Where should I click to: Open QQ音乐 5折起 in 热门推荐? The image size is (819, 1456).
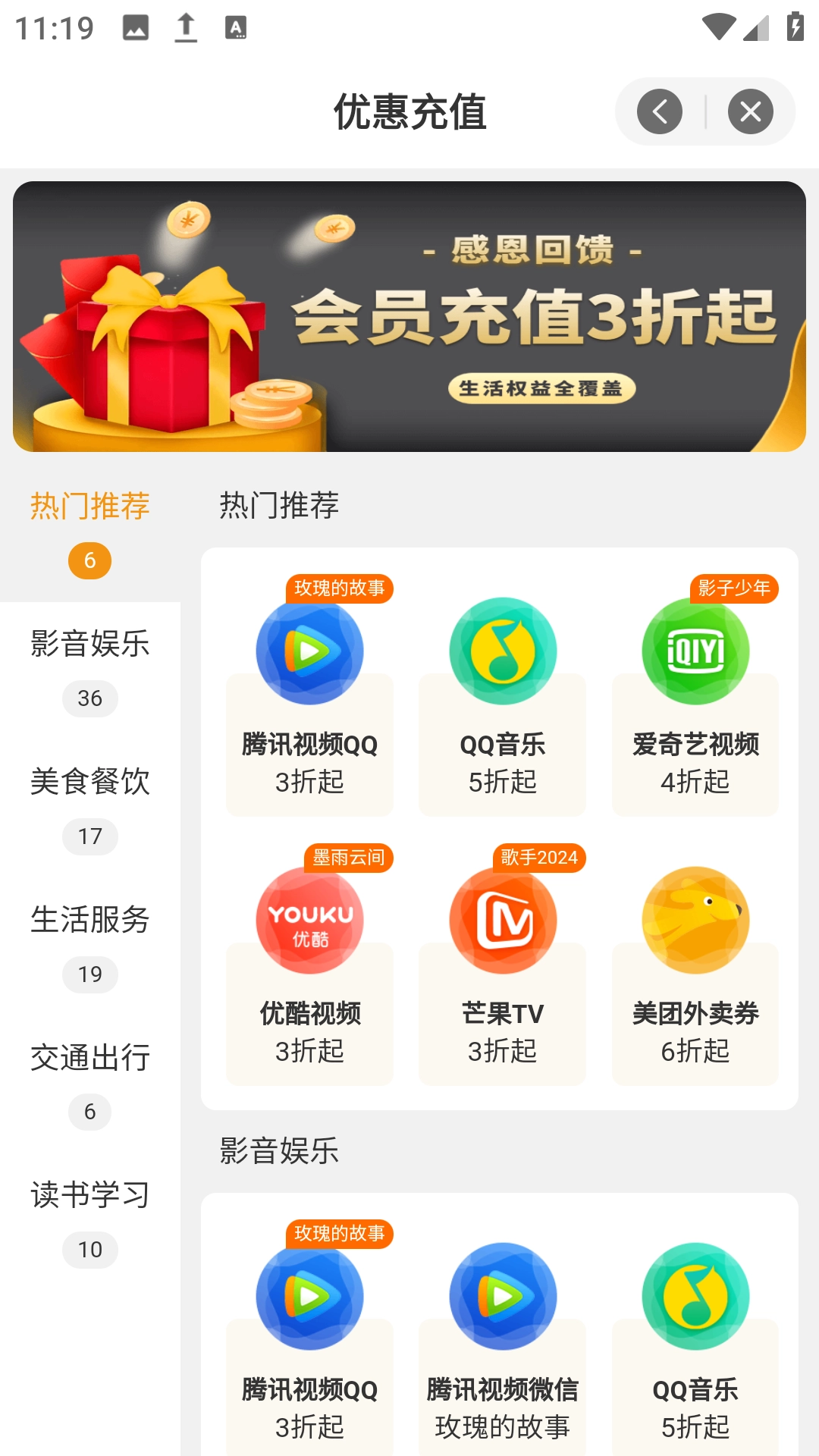502,705
